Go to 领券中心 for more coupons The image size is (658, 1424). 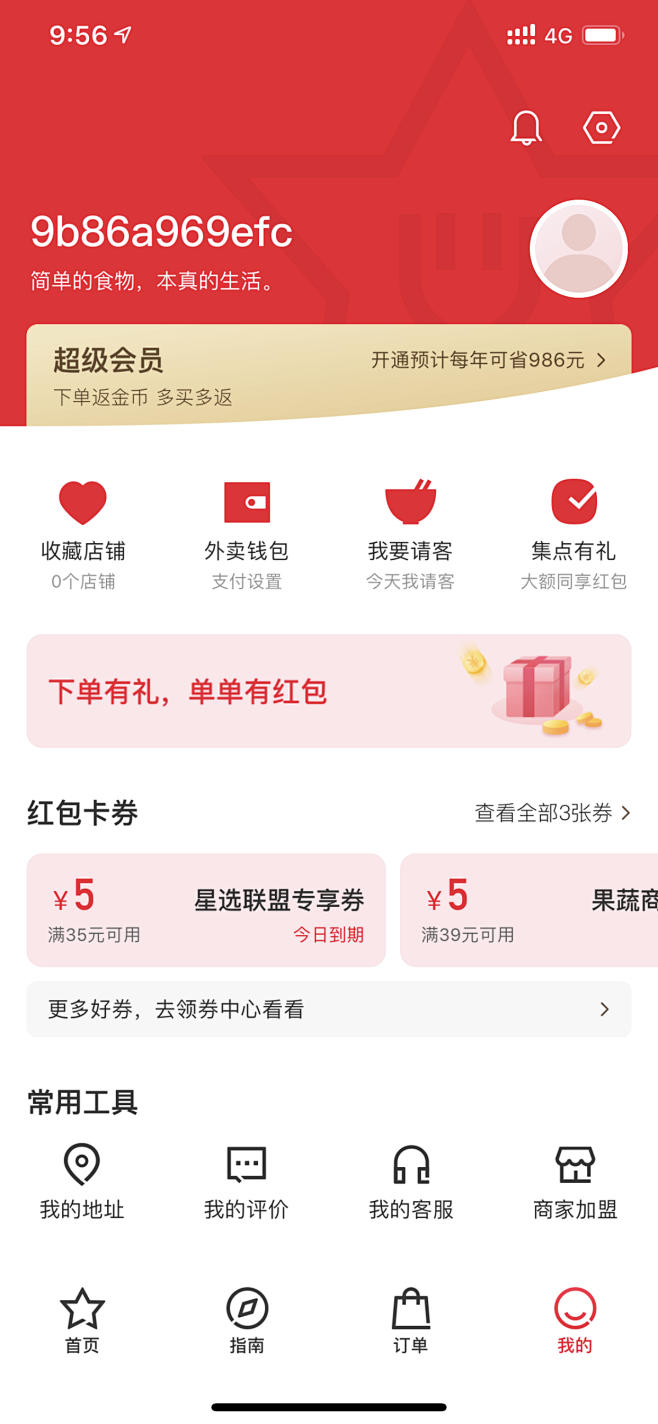329,1009
